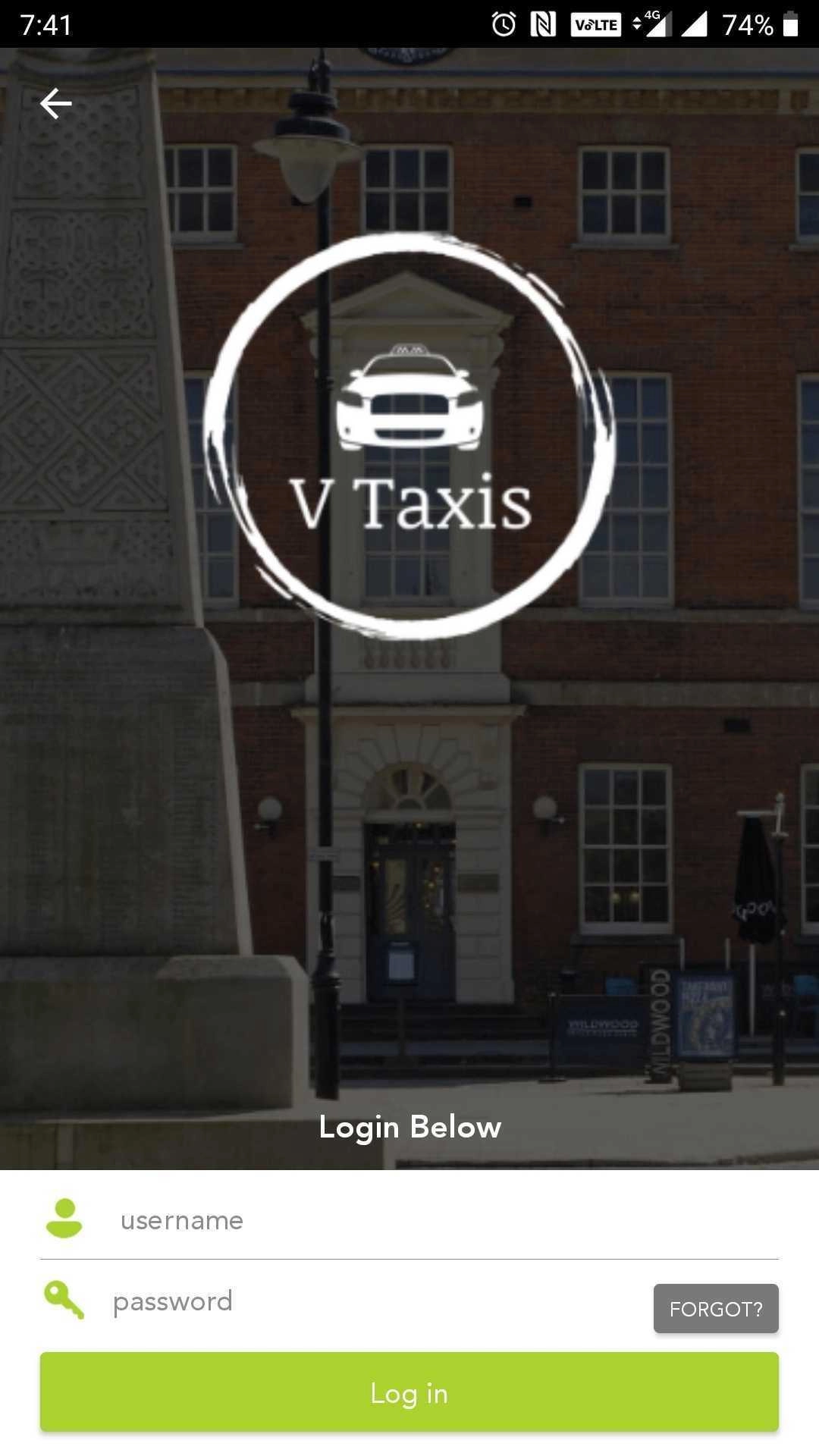
Task: Go back using the arrow icon
Action: click(x=55, y=103)
